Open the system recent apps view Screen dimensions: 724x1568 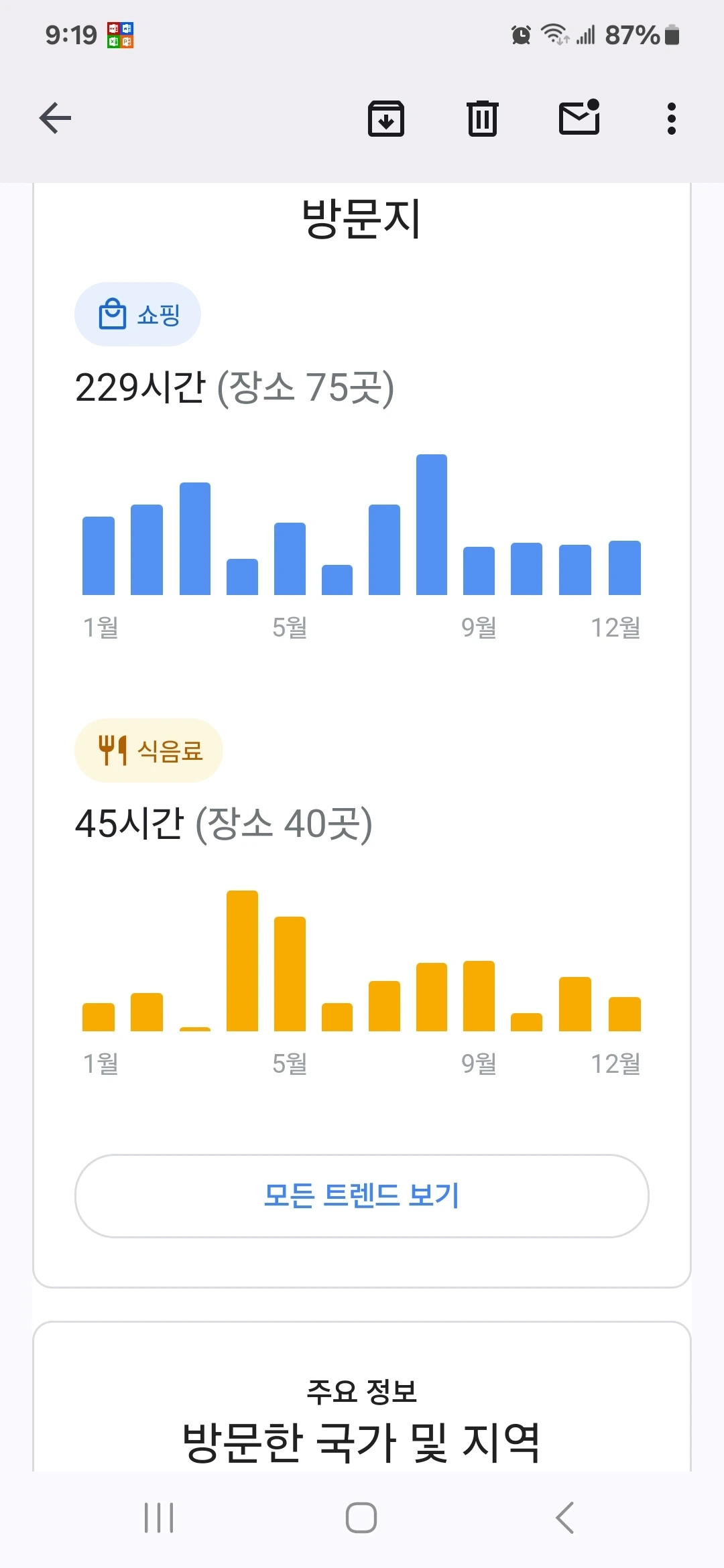(159, 1517)
